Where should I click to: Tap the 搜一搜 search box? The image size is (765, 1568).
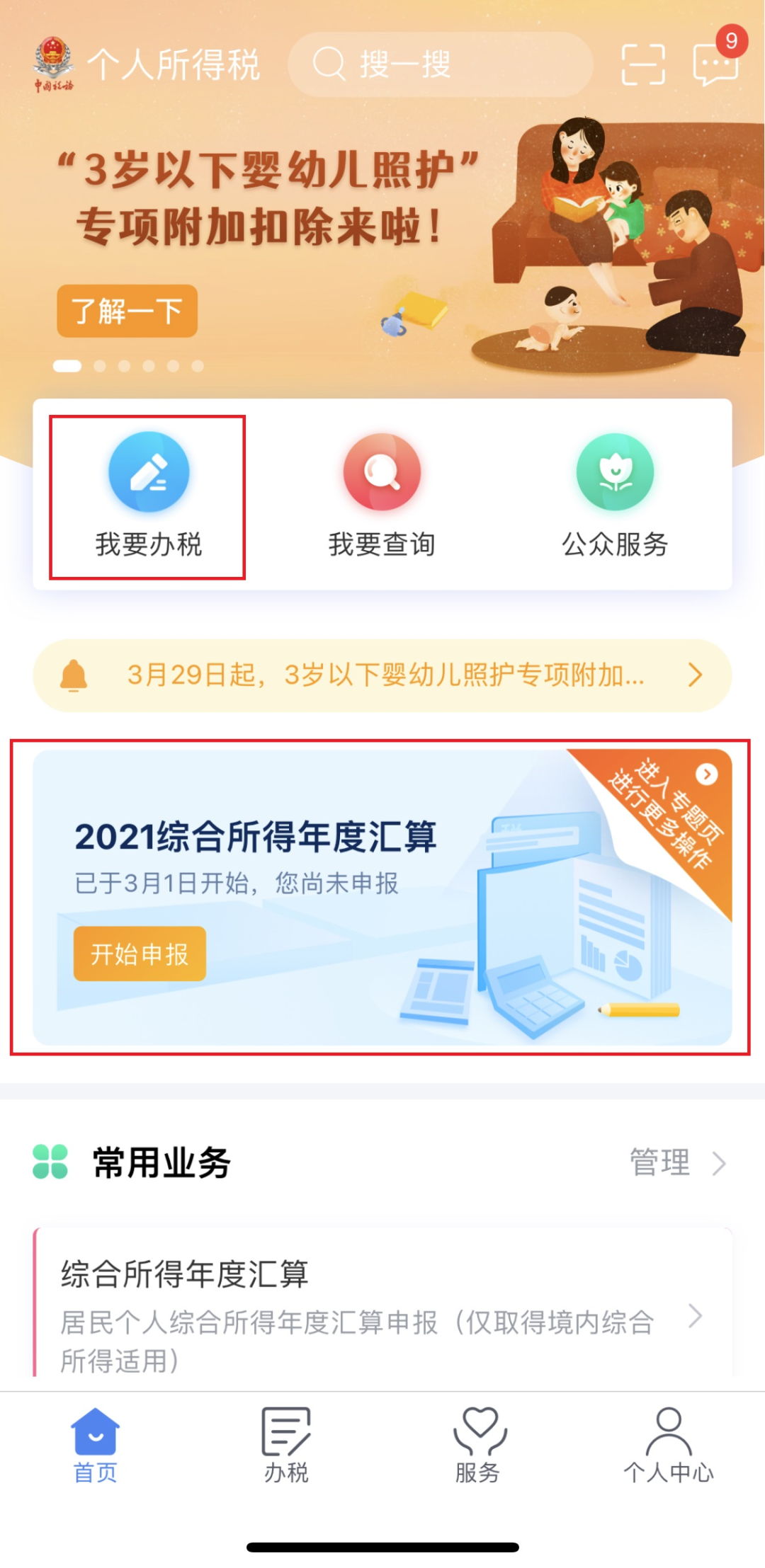tap(439, 64)
